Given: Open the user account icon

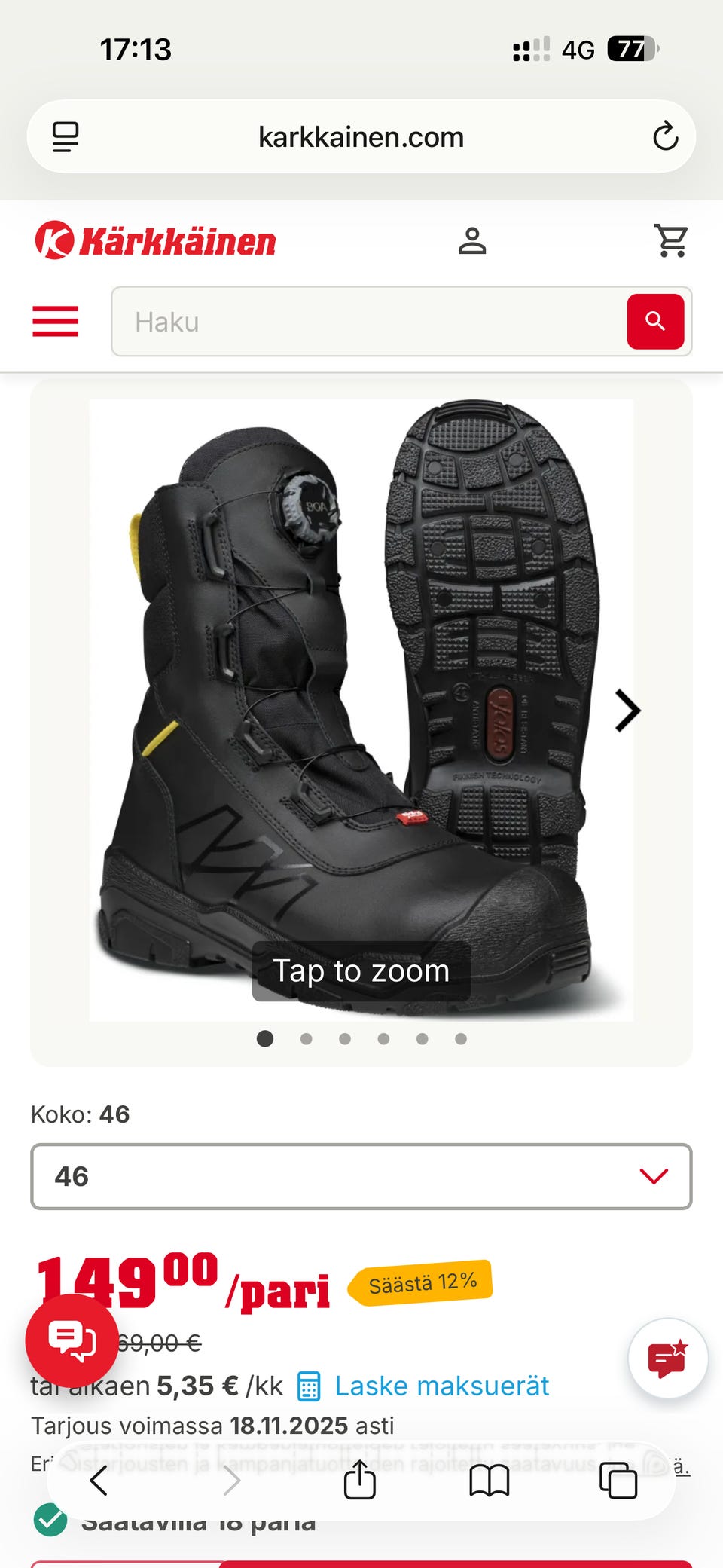Looking at the screenshot, I should coord(472,241).
